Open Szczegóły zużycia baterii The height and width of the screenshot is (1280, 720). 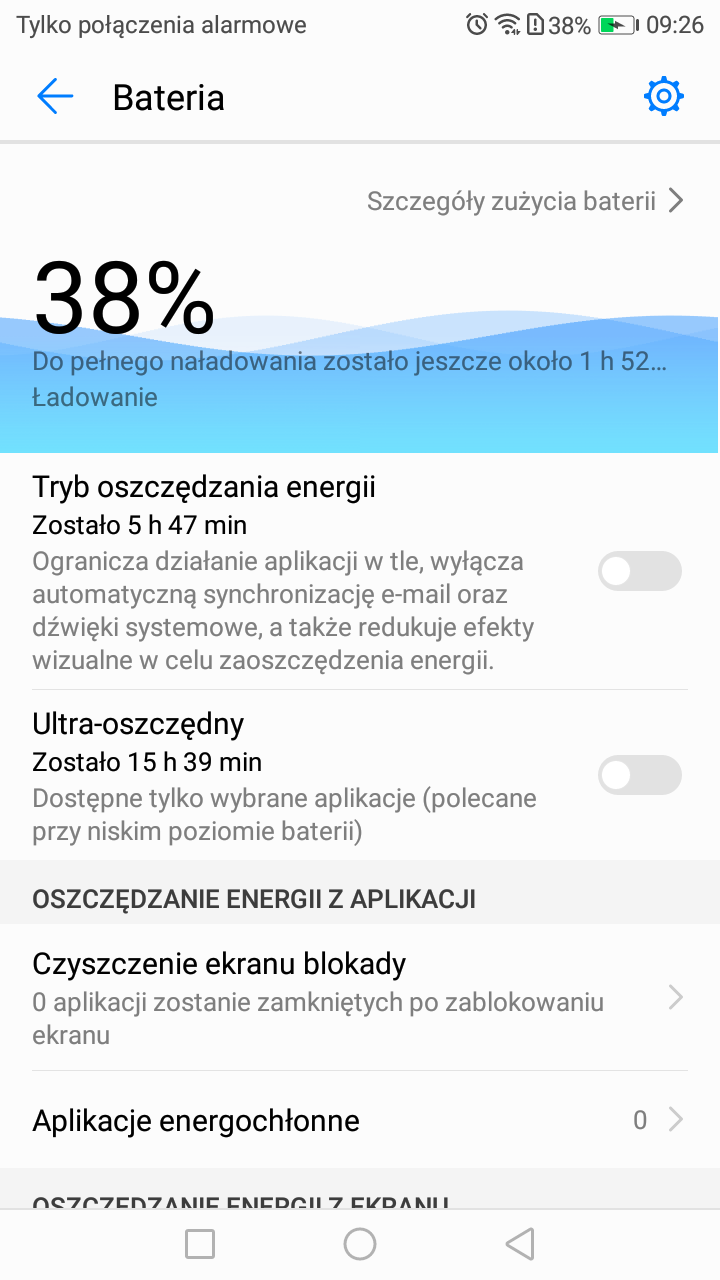(526, 201)
